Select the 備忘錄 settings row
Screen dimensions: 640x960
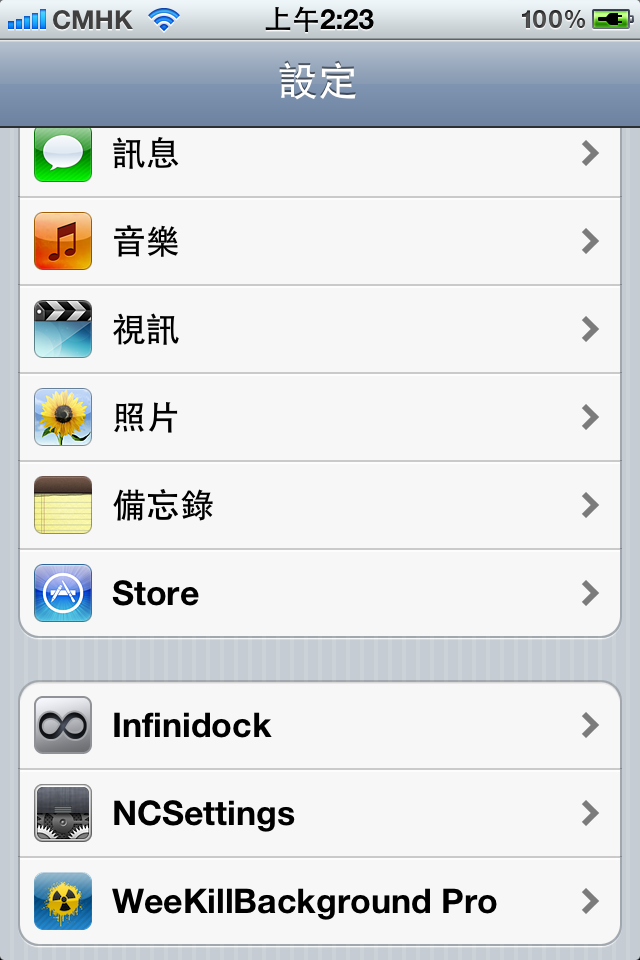(x=320, y=505)
